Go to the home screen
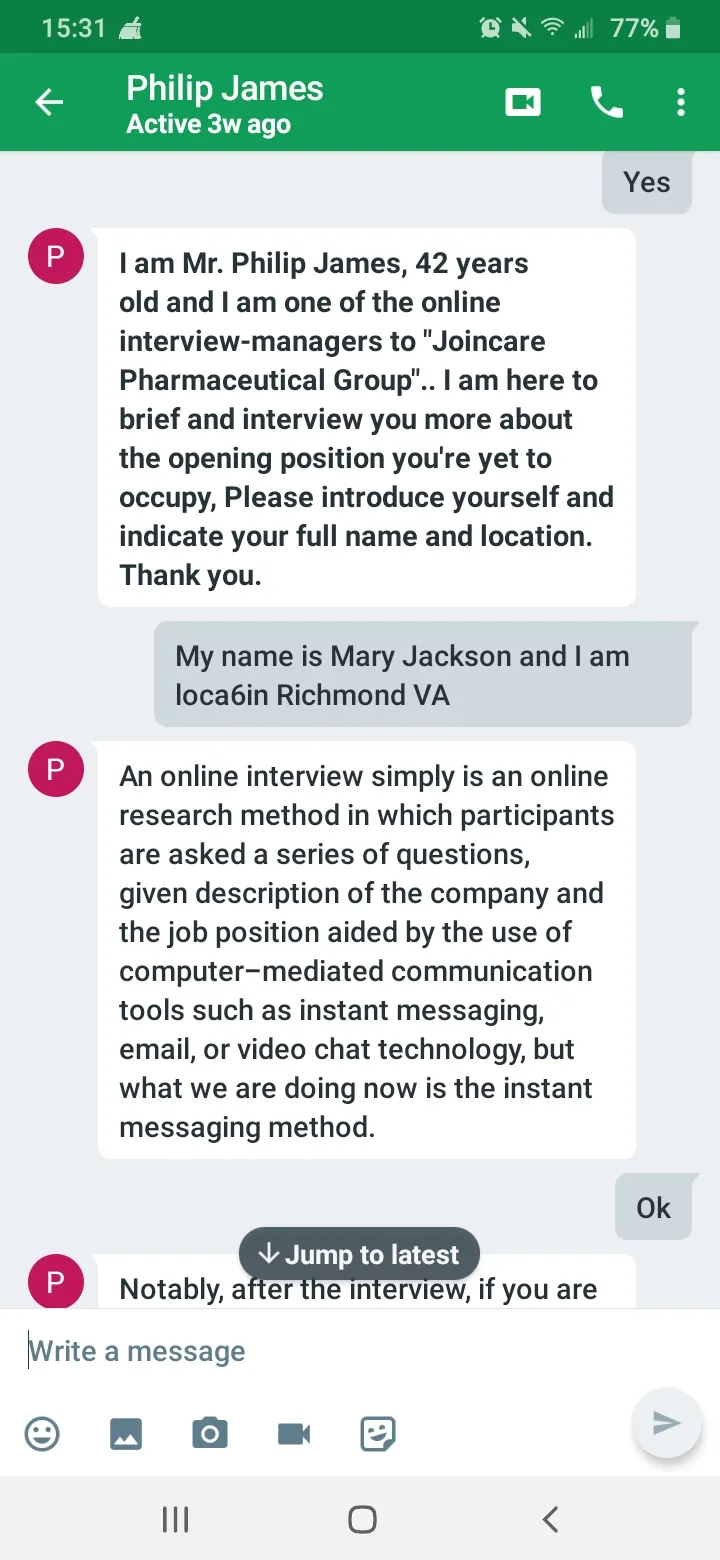Viewport: 720px width, 1560px height. (362, 1520)
